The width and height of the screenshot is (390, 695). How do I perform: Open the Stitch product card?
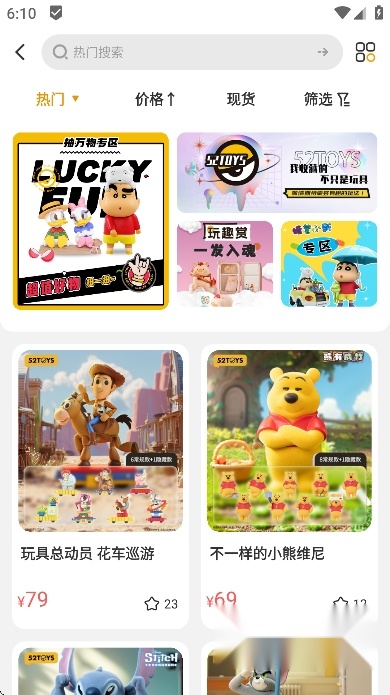(101, 668)
